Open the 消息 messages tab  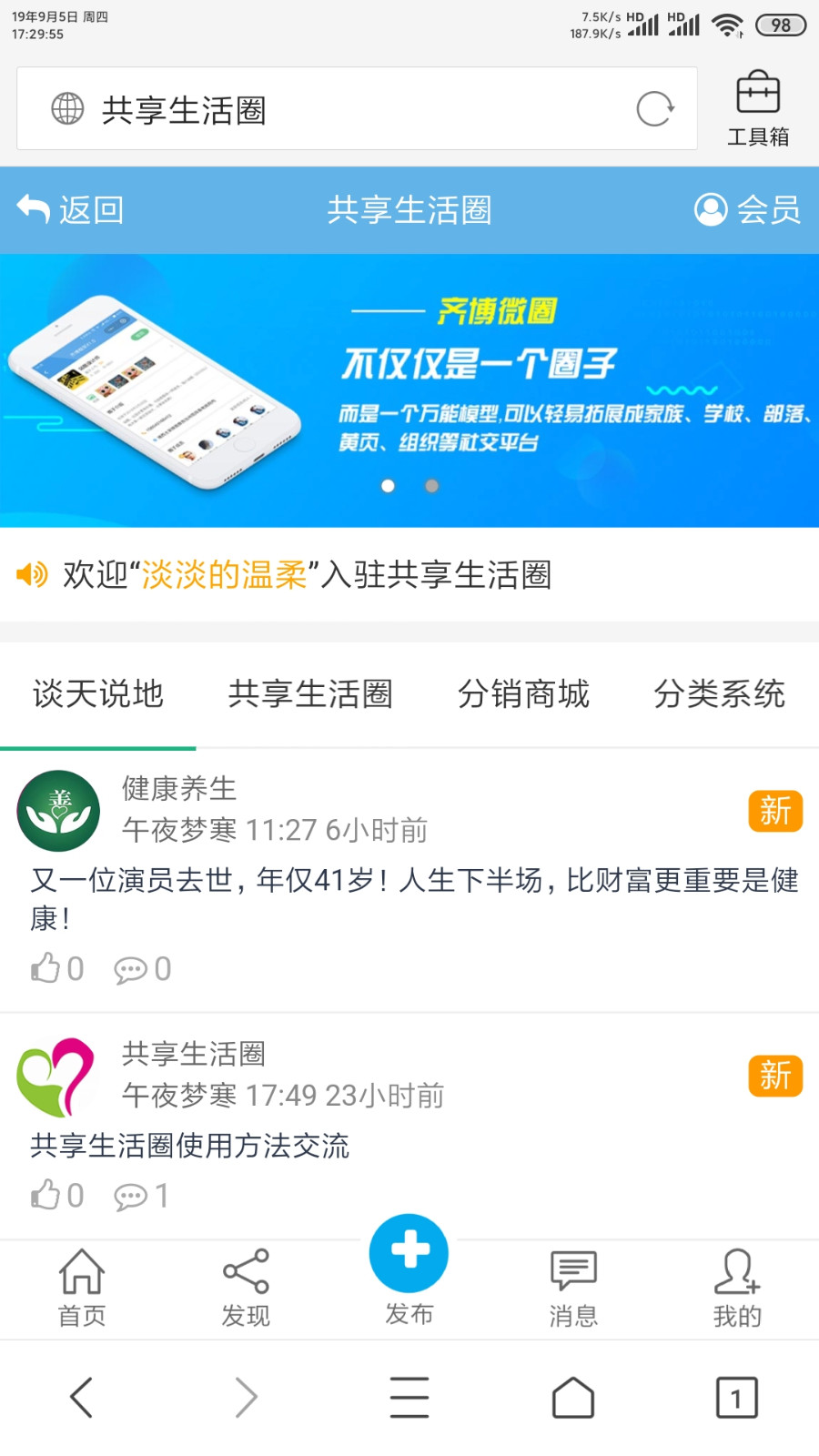coord(573,1287)
